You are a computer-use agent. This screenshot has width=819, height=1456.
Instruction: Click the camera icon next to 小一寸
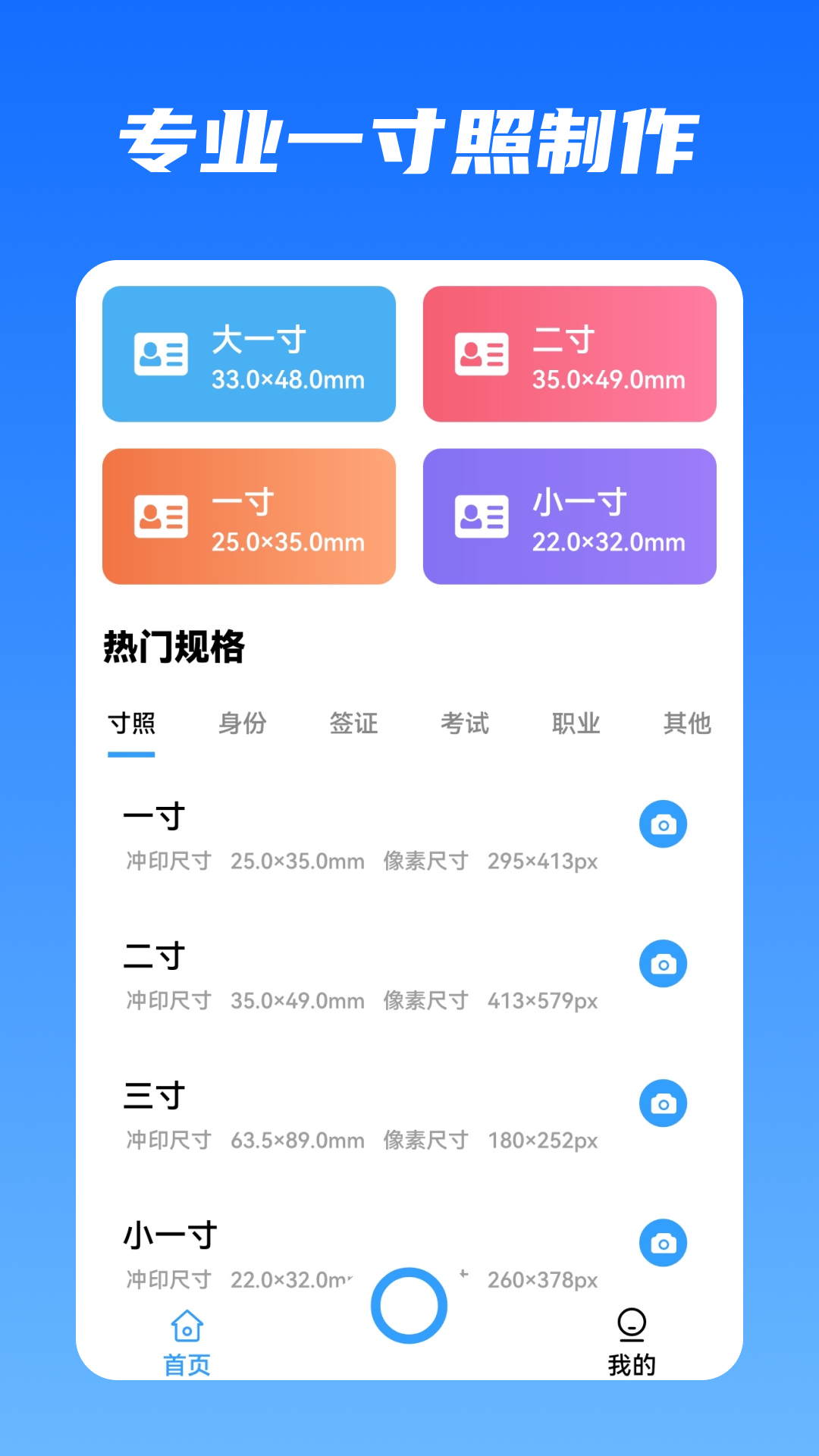pos(664,1243)
